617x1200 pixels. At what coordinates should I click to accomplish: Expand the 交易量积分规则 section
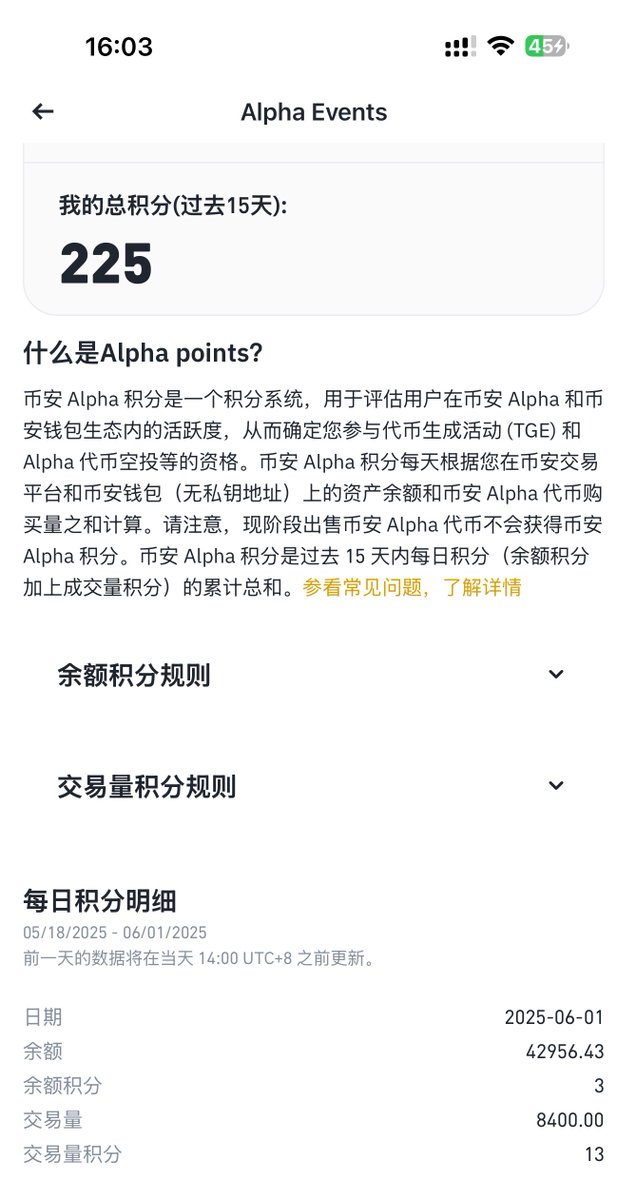(556, 787)
